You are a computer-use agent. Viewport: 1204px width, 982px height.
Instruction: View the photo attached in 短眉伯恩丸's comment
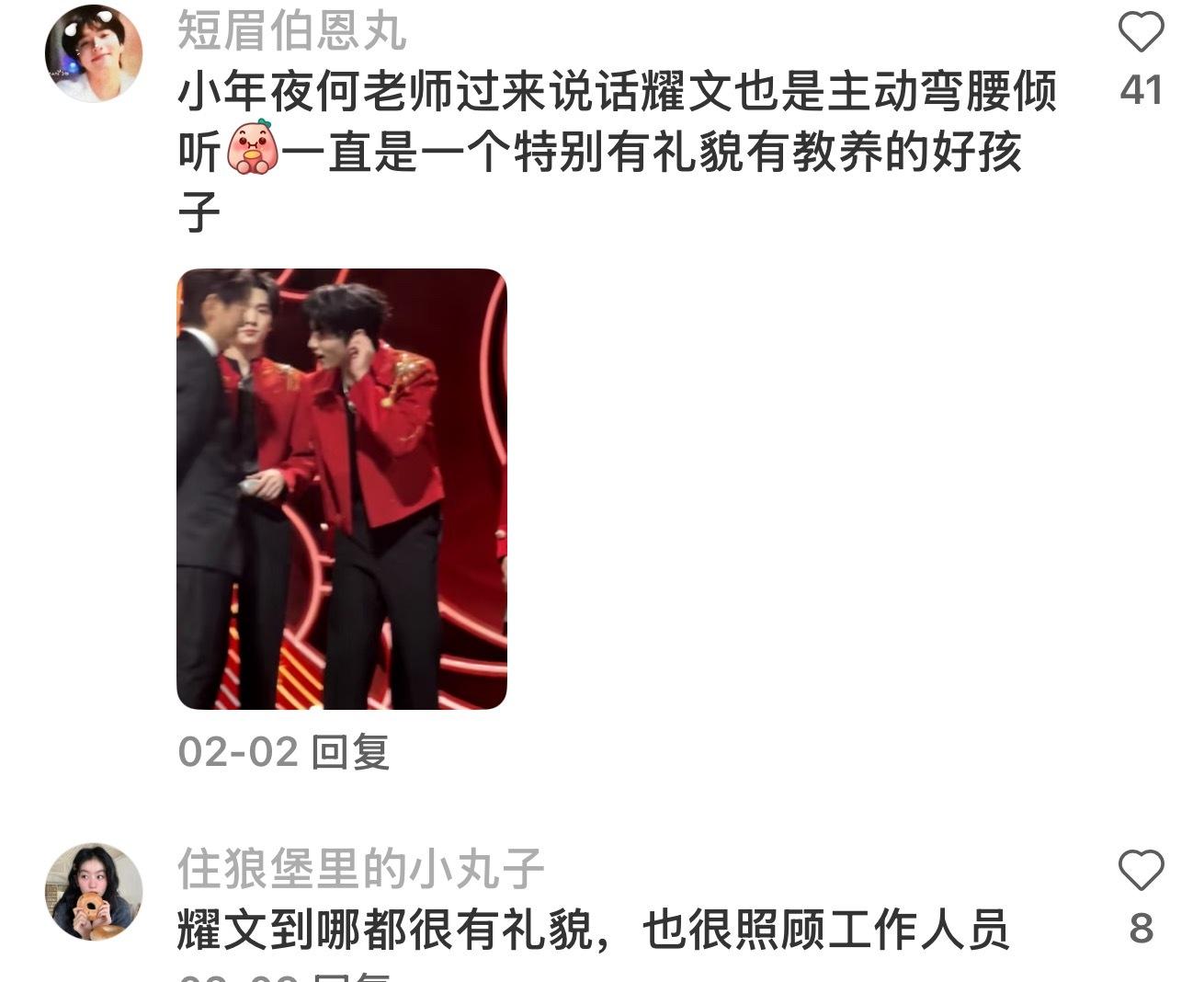point(342,488)
